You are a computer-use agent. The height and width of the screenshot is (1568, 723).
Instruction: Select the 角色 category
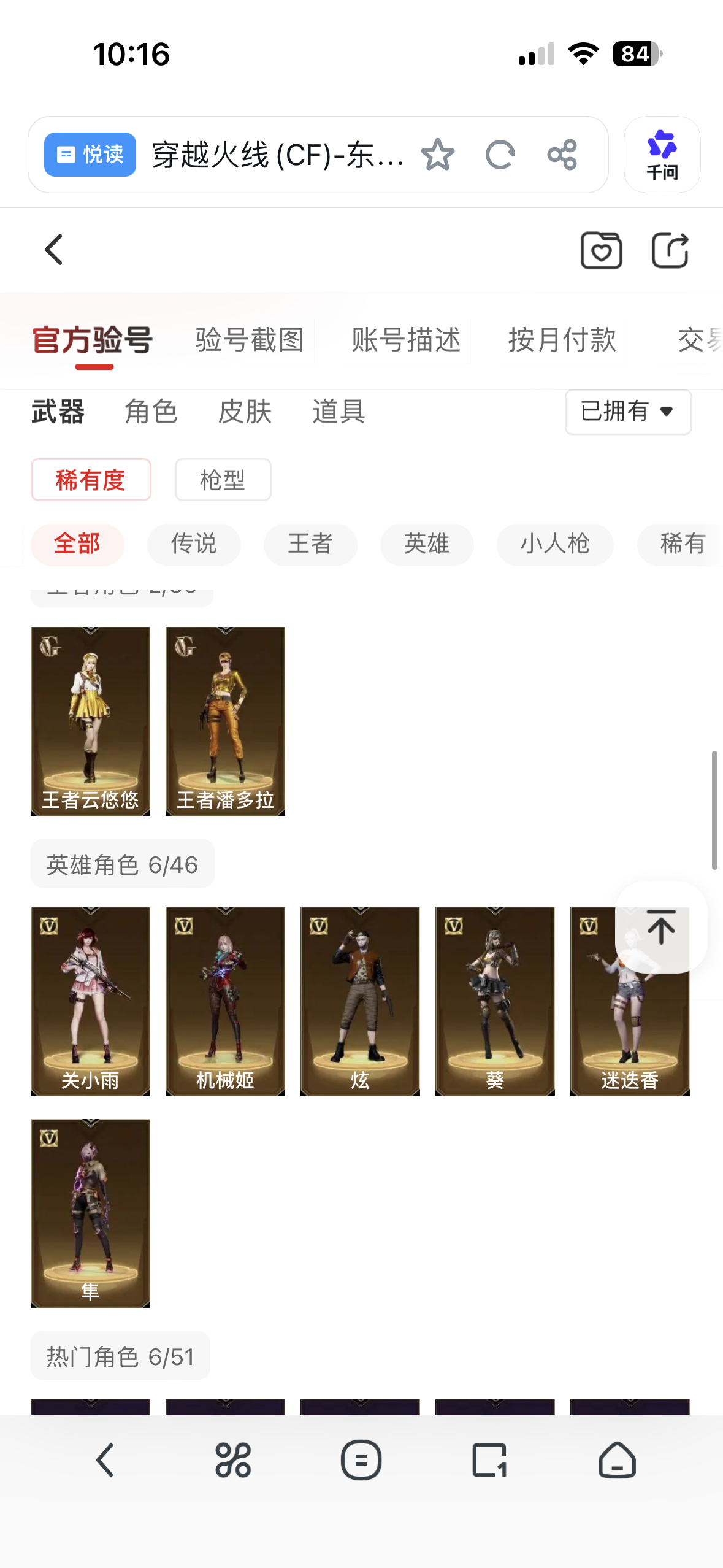click(x=151, y=412)
